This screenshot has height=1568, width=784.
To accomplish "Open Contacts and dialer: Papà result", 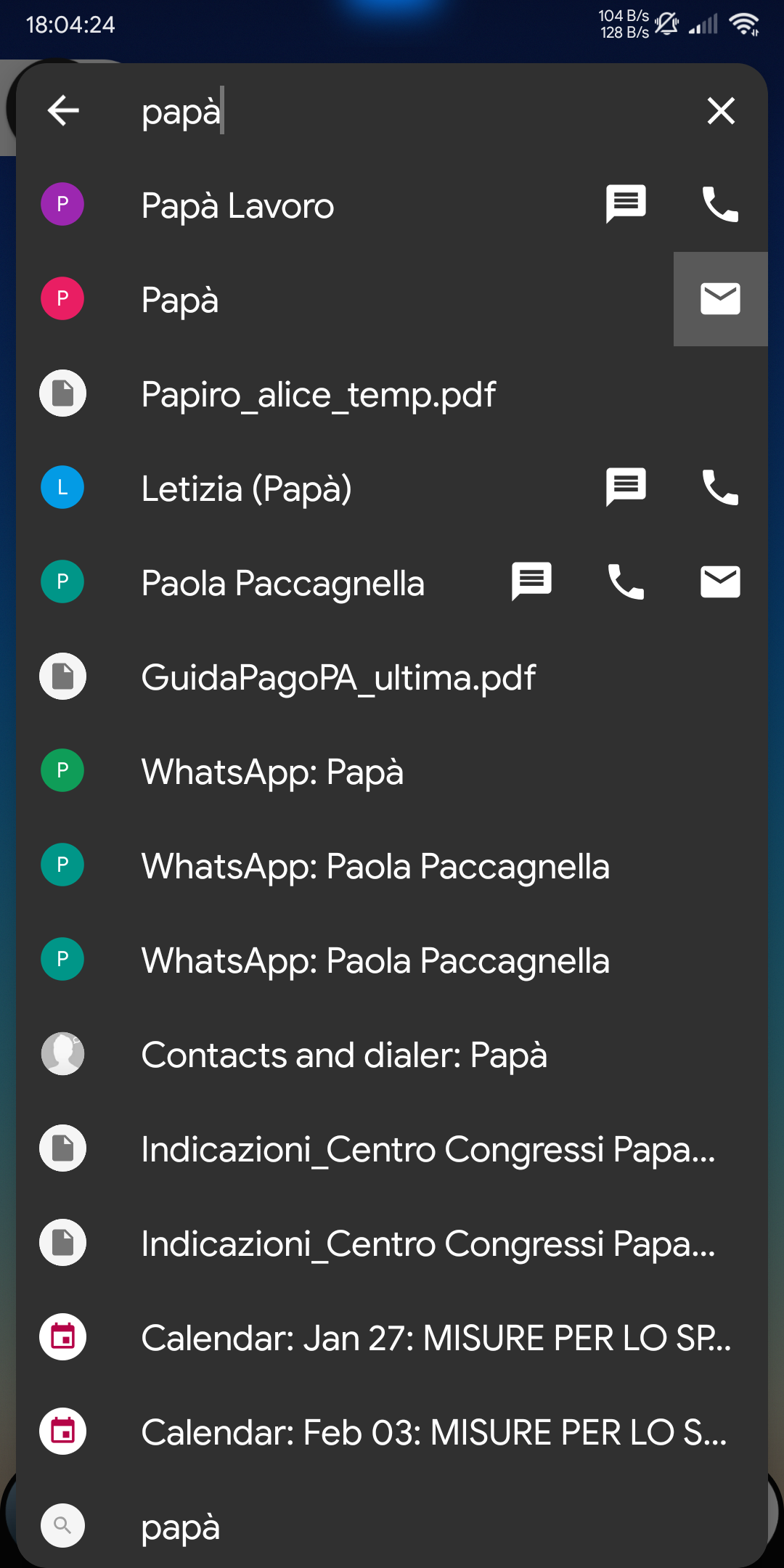I will (344, 1054).
